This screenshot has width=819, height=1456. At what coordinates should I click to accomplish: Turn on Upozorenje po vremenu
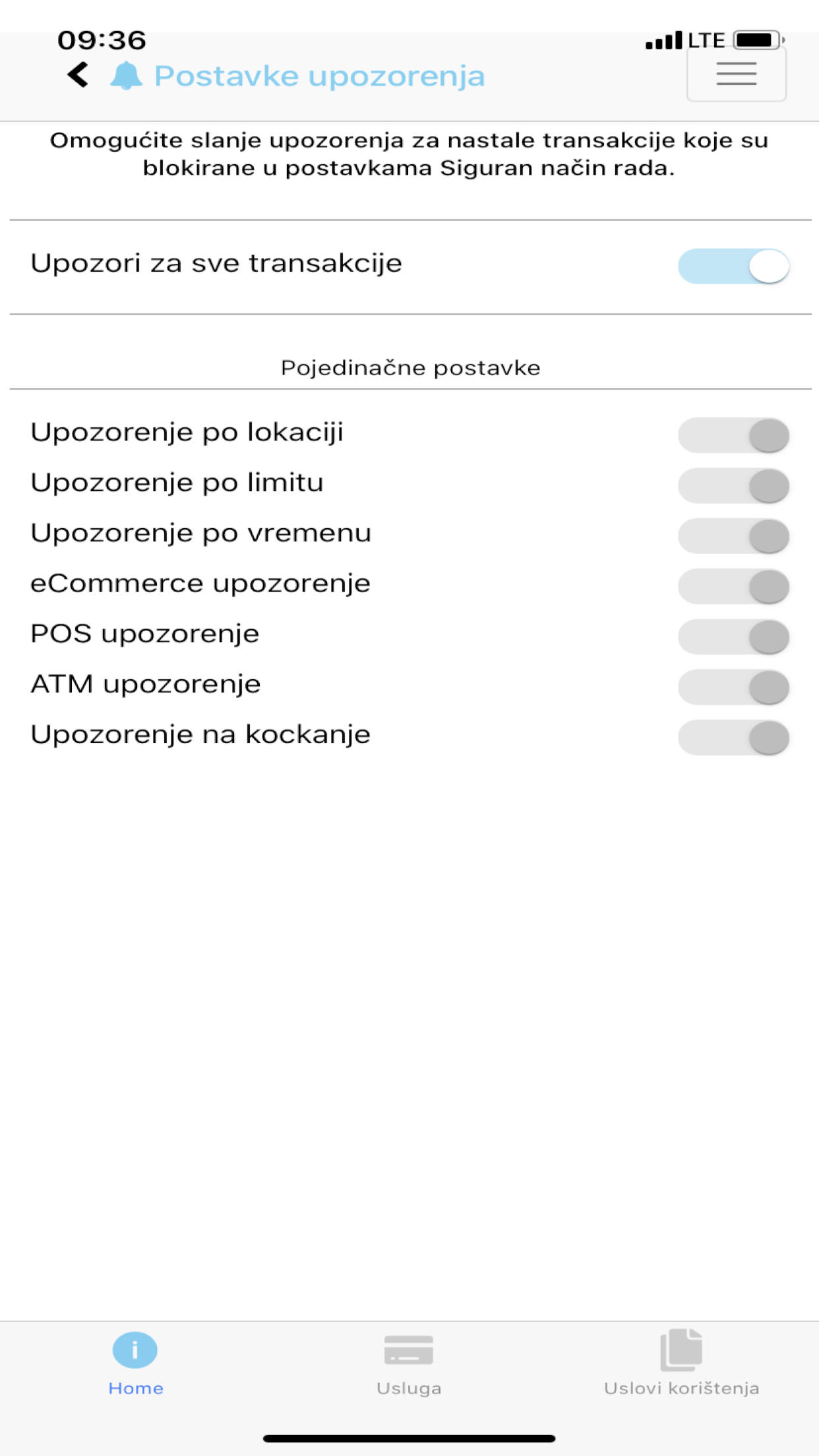(733, 535)
